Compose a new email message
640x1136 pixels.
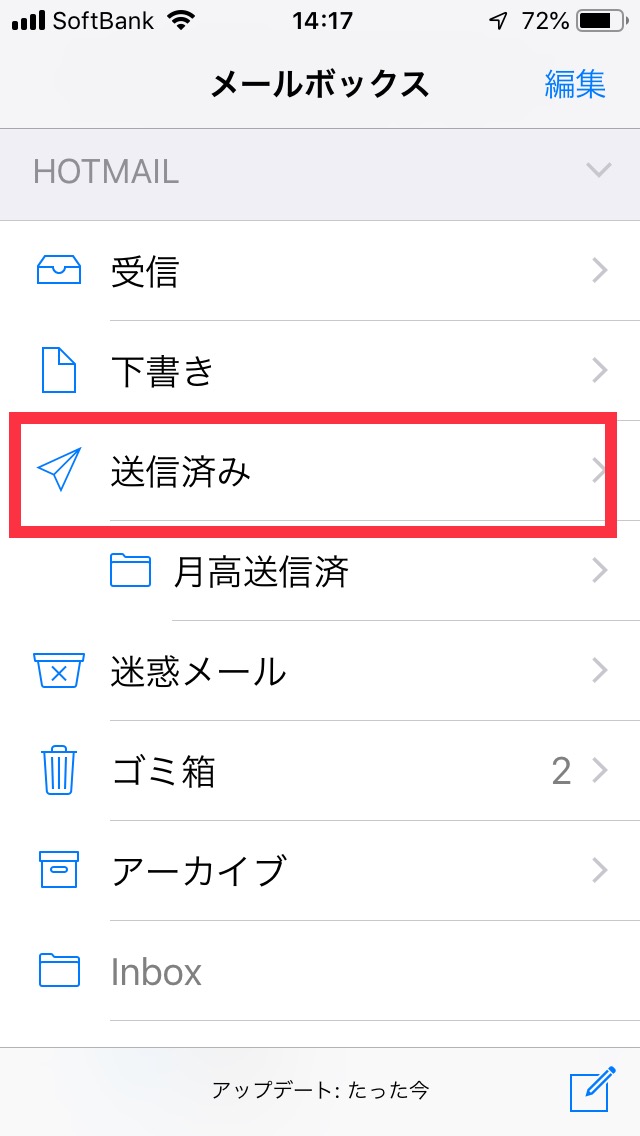pos(590,1090)
